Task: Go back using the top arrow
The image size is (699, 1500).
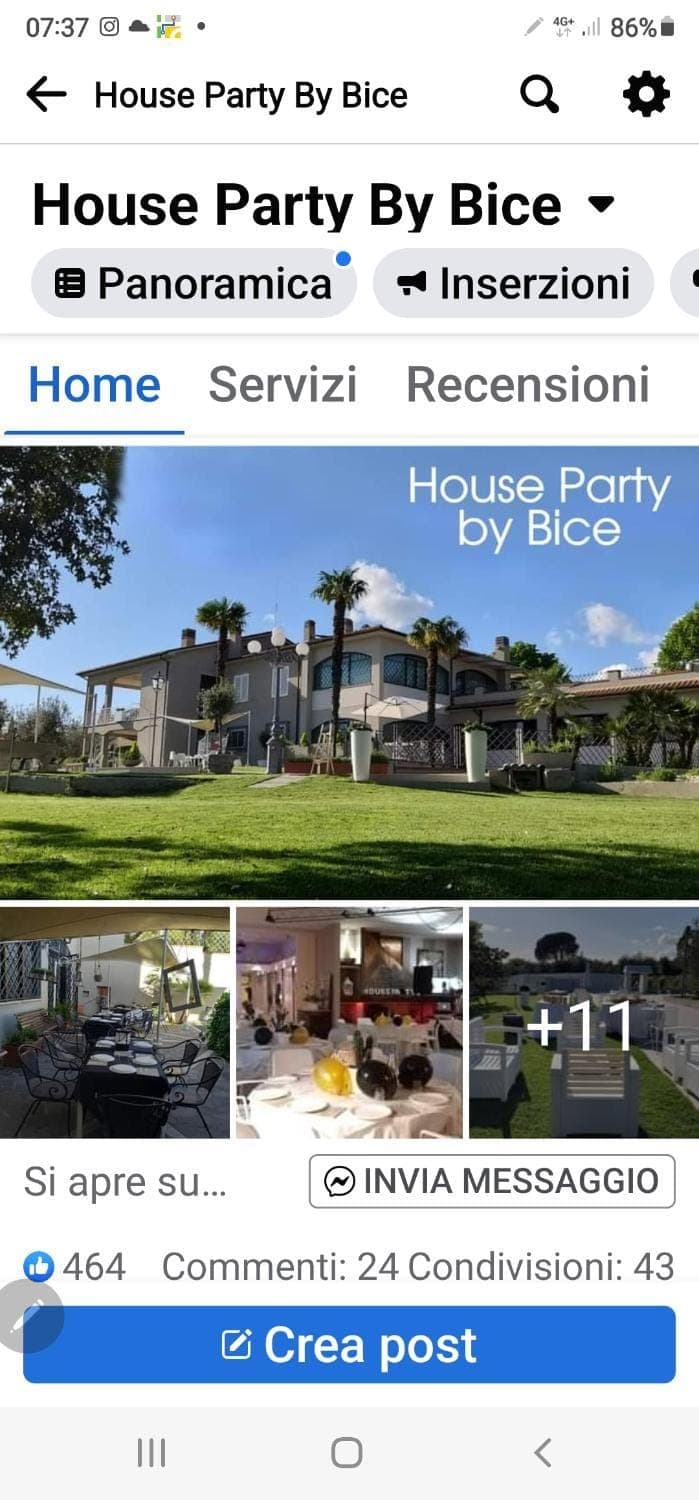Action: pyautogui.click(x=46, y=95)
